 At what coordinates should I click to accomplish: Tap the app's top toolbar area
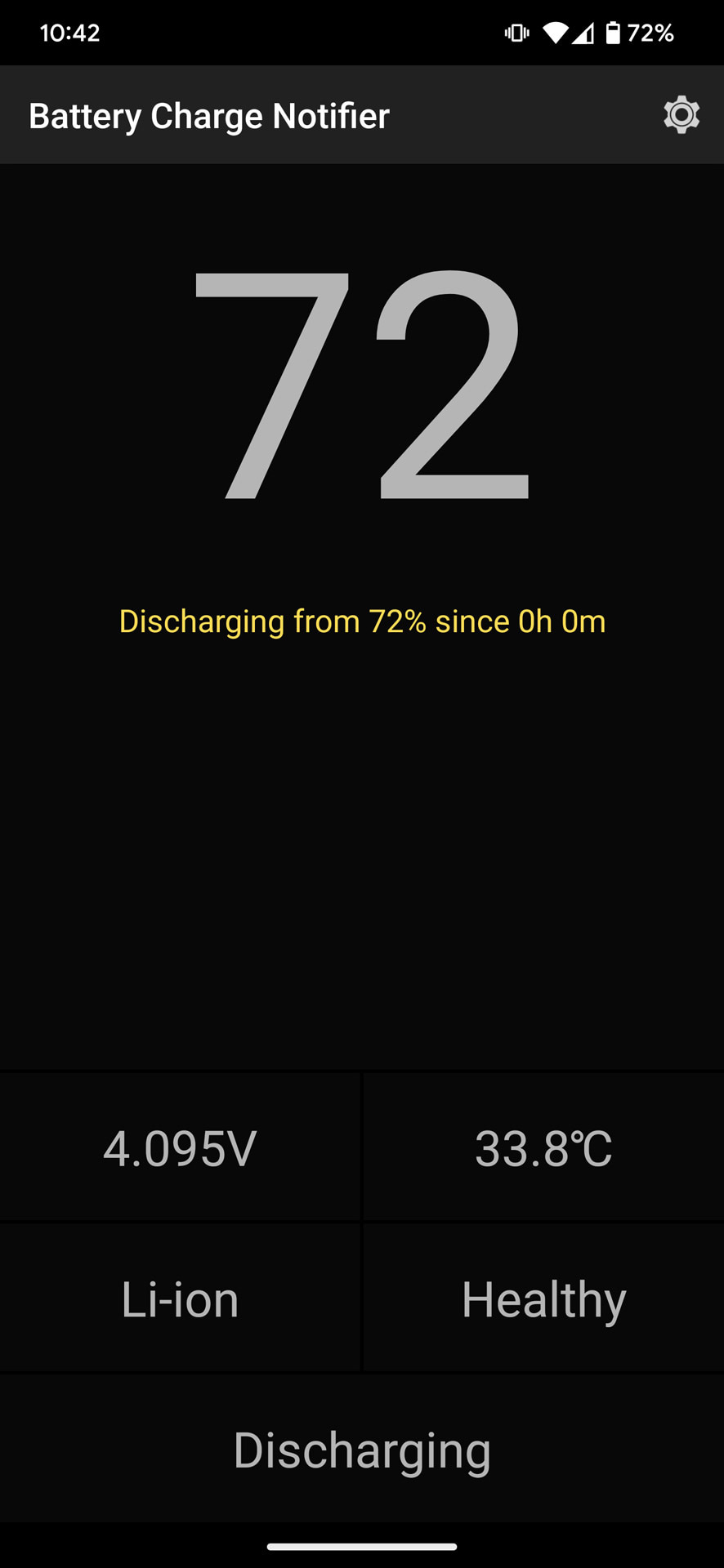362,114
